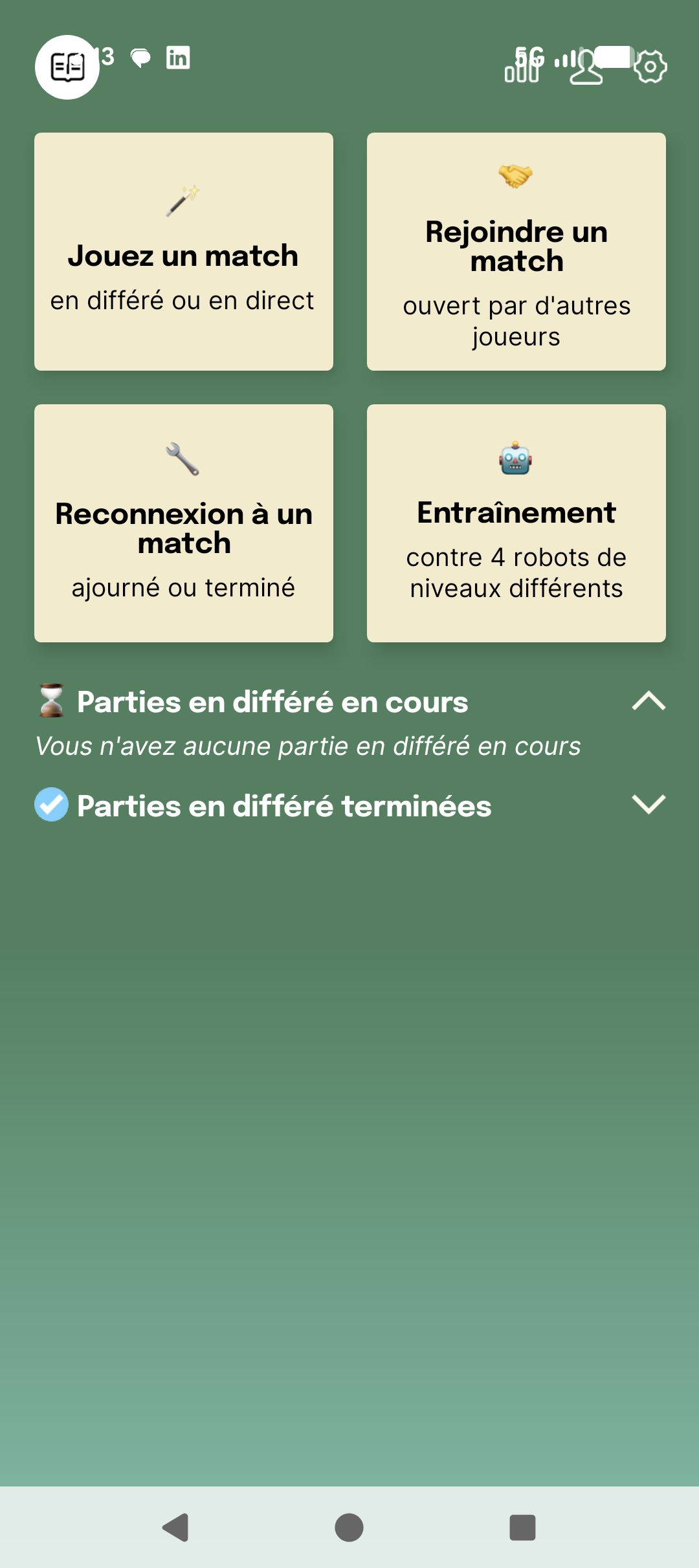Open the user profile icon
Image resolution: width=699 pixels, height=1568 pixels.
pos(586,70)
